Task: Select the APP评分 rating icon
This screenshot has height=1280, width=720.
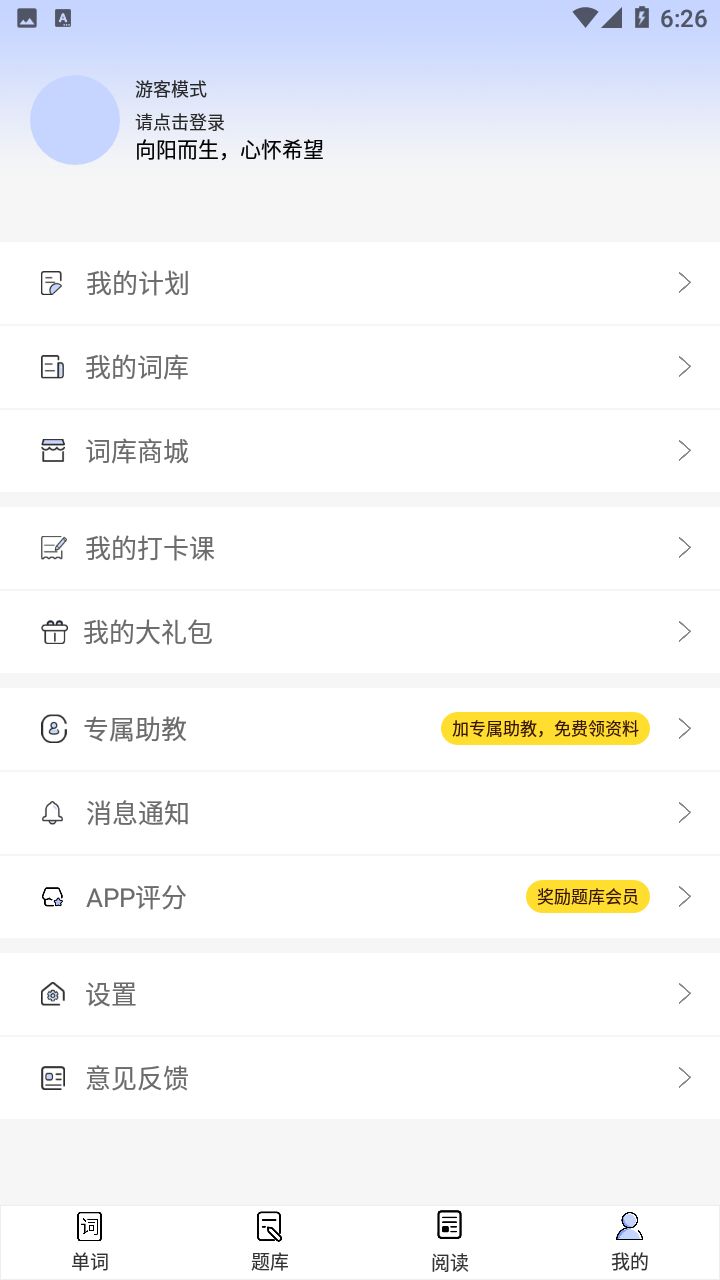Action: pyautogui.click(x=53, y=896)
